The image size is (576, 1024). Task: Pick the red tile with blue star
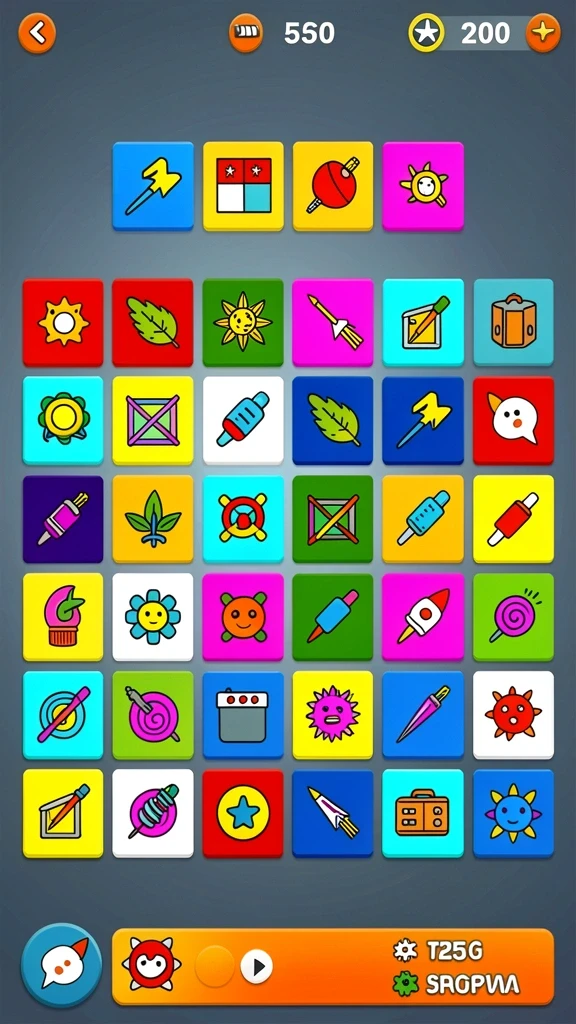(243, 813)
